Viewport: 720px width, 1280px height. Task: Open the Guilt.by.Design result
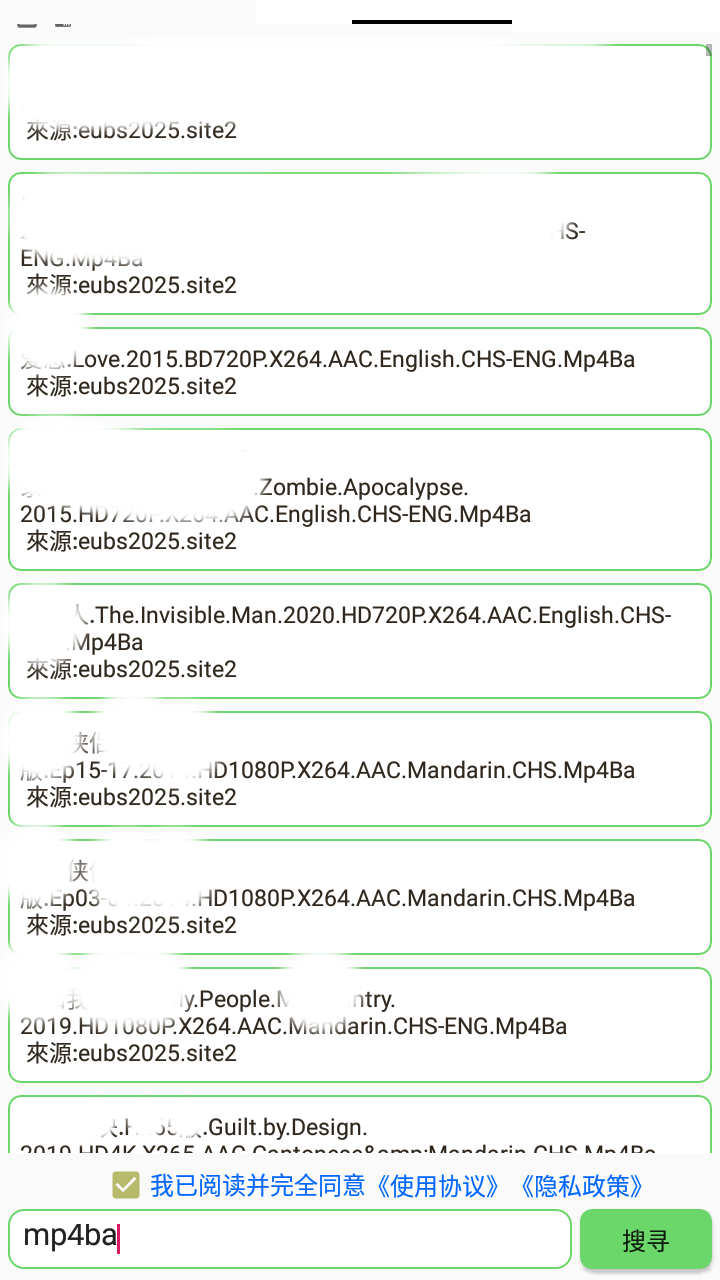click(x=360, y=1128)
